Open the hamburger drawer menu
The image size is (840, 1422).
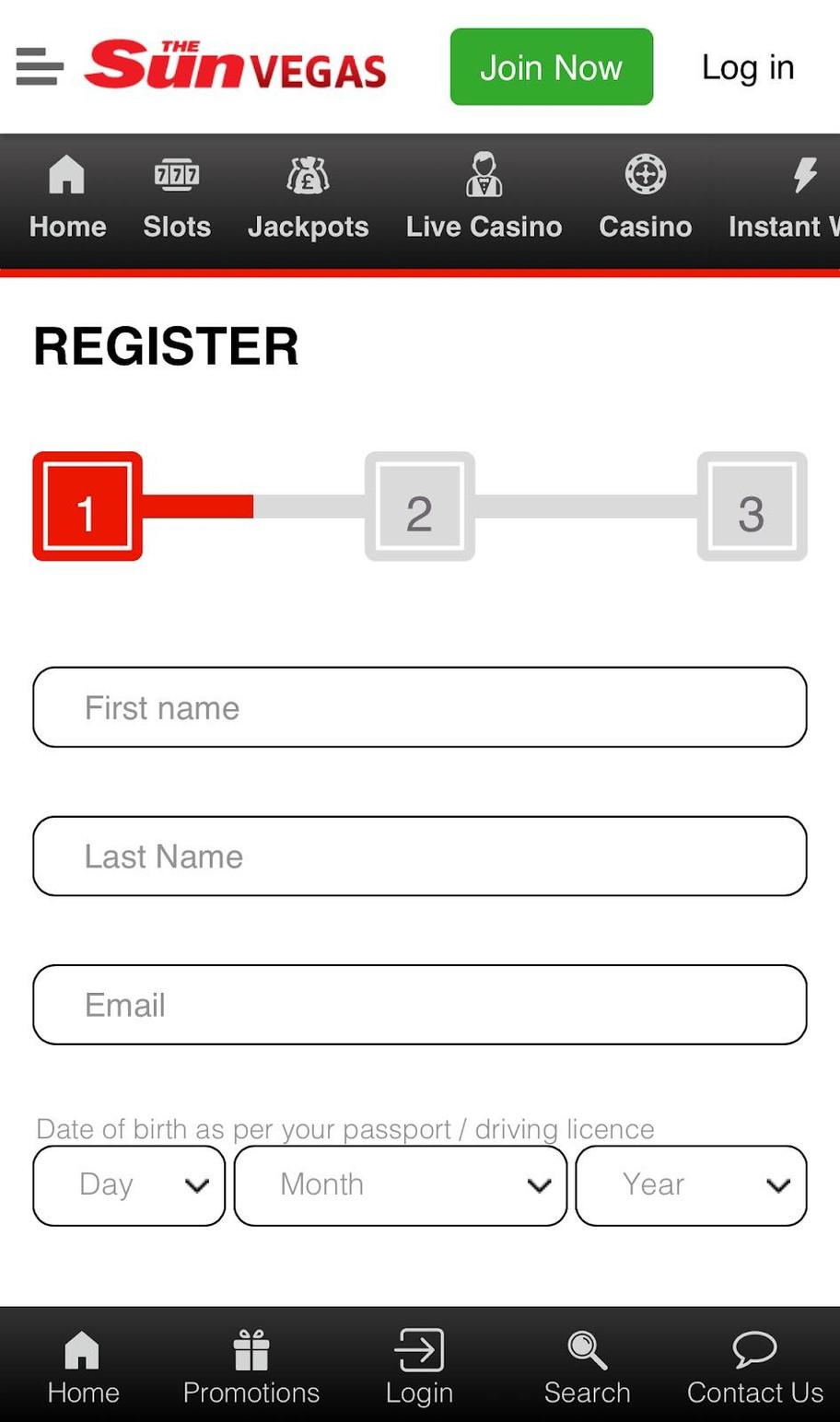pos(40,66)
